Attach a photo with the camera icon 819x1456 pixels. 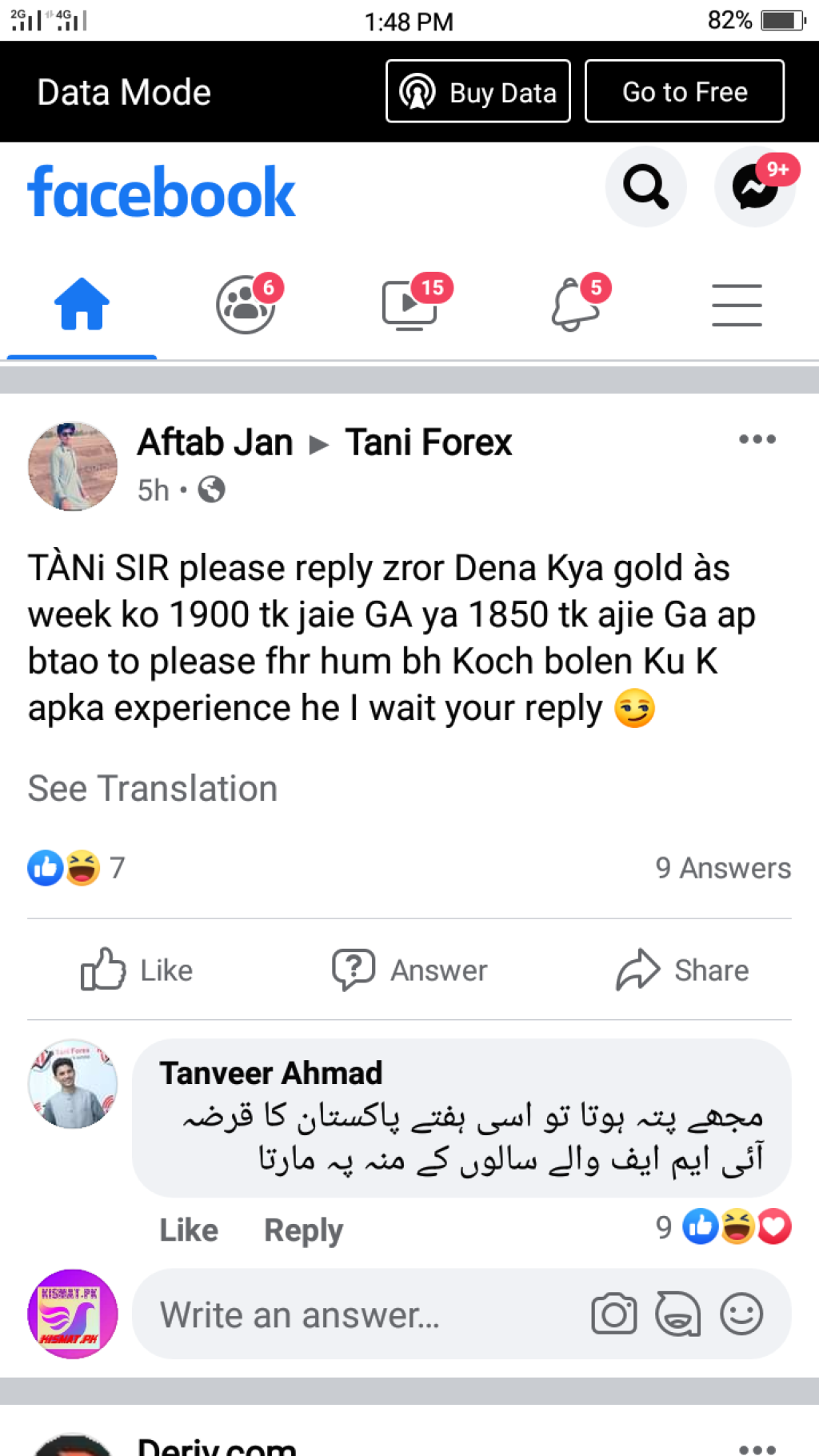pos(613,1314)
